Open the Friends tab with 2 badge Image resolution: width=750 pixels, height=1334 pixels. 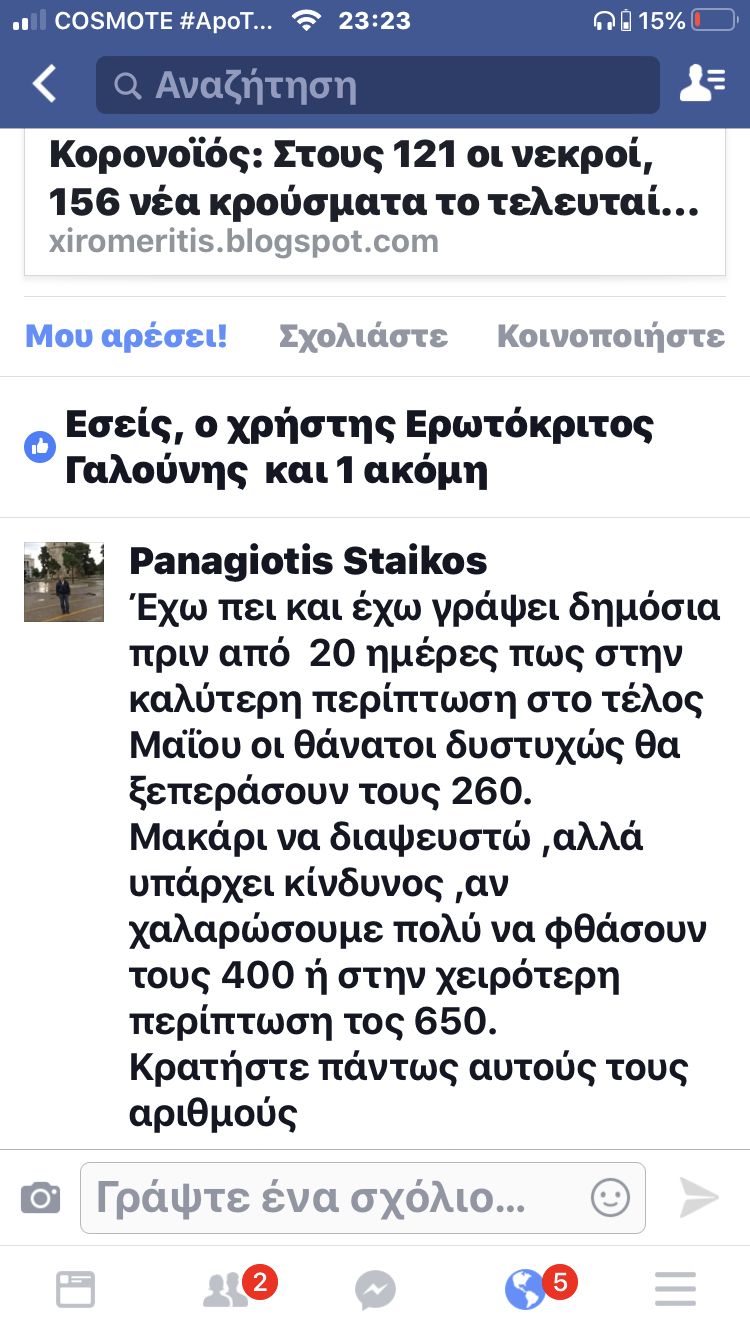tap(228, 1290)
